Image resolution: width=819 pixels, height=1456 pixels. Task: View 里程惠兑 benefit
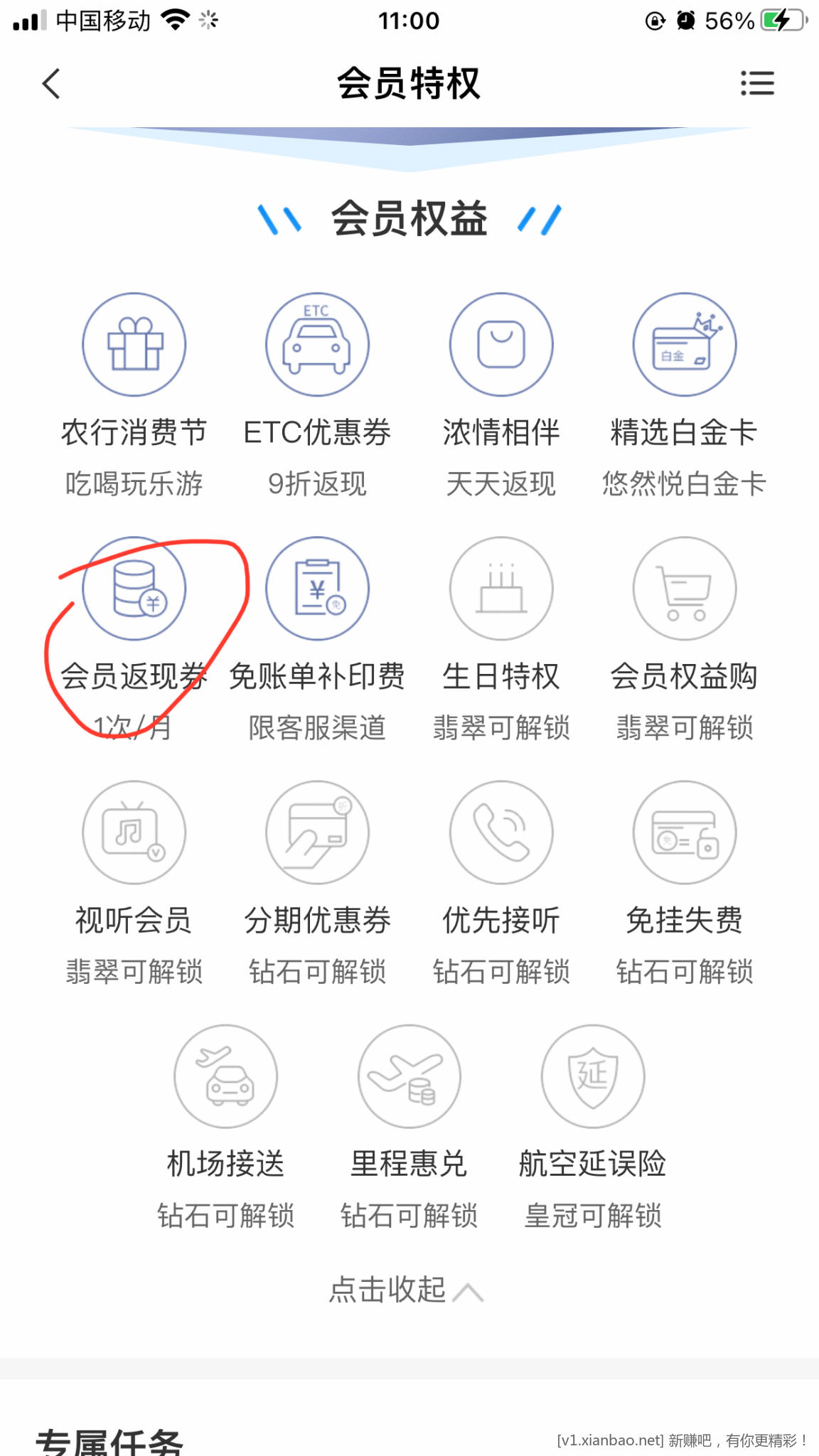(409, 1076)
